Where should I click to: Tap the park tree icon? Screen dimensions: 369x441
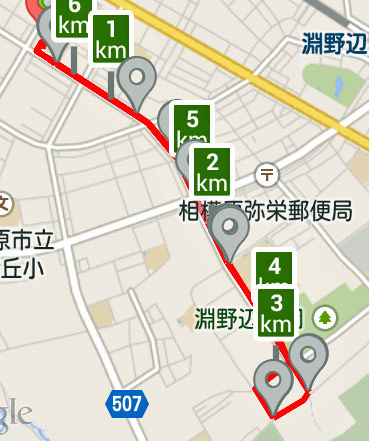[325, 318]
